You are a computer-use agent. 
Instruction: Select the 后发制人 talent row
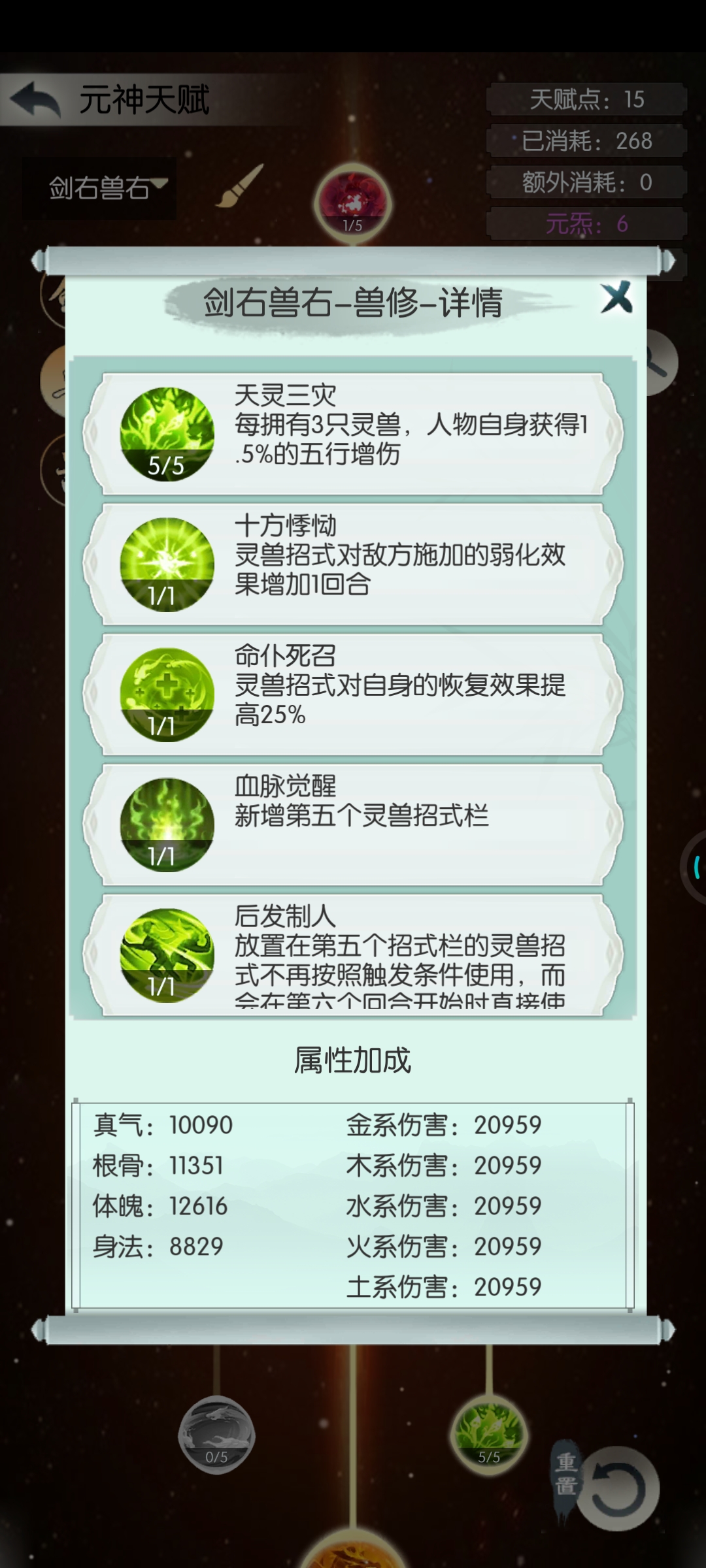point(353,954)
